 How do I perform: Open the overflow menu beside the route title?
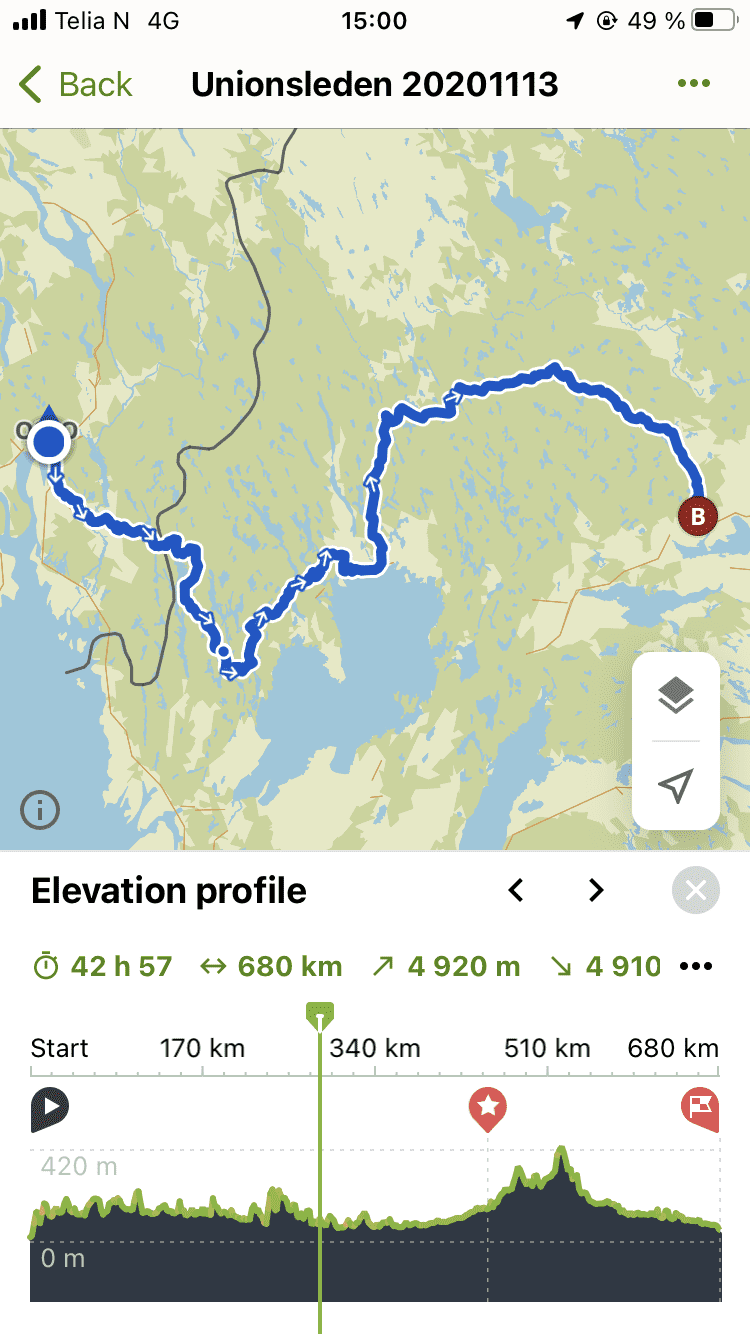694,84
